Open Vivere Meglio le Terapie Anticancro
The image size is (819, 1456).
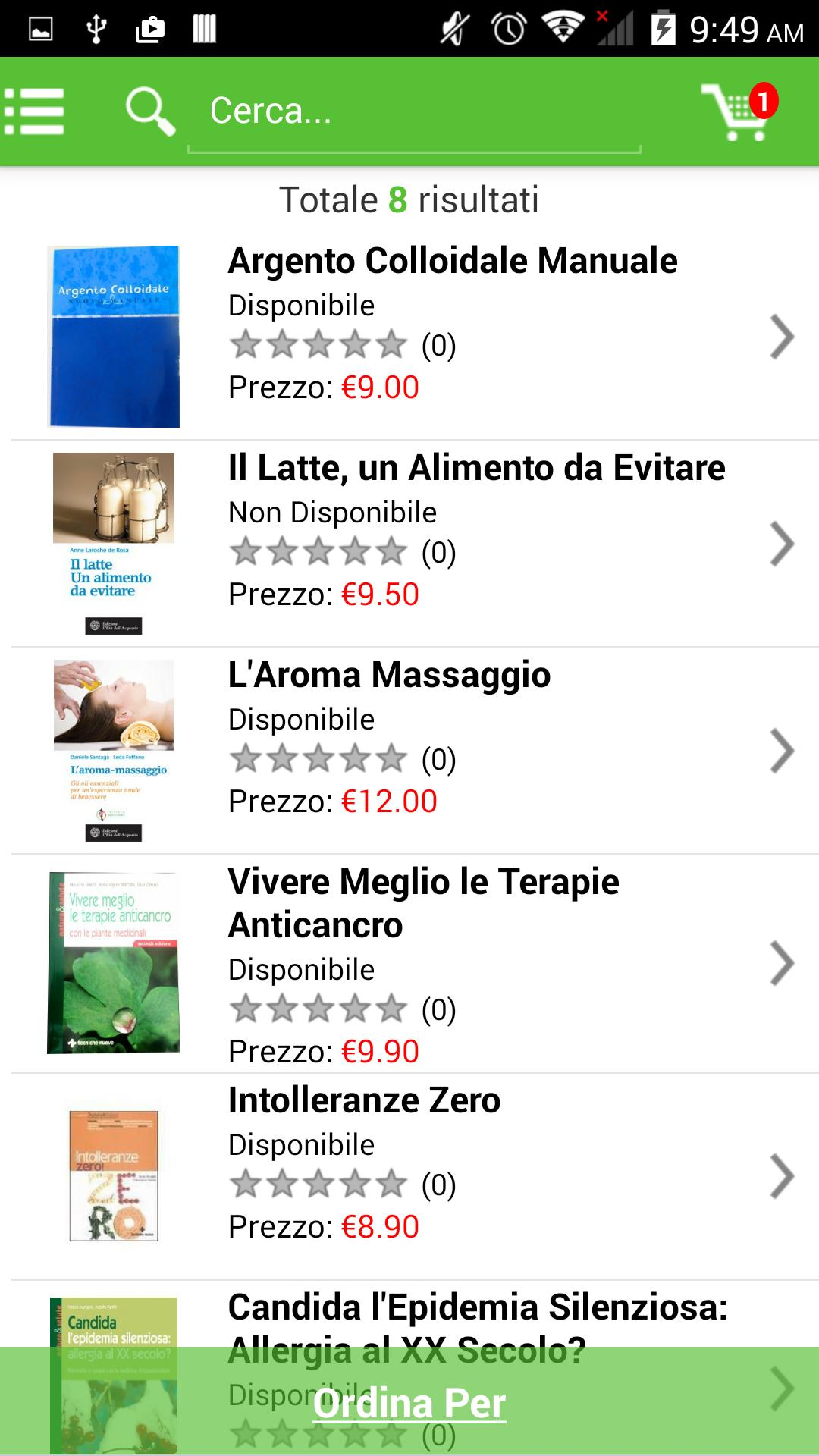click(423, 902)
